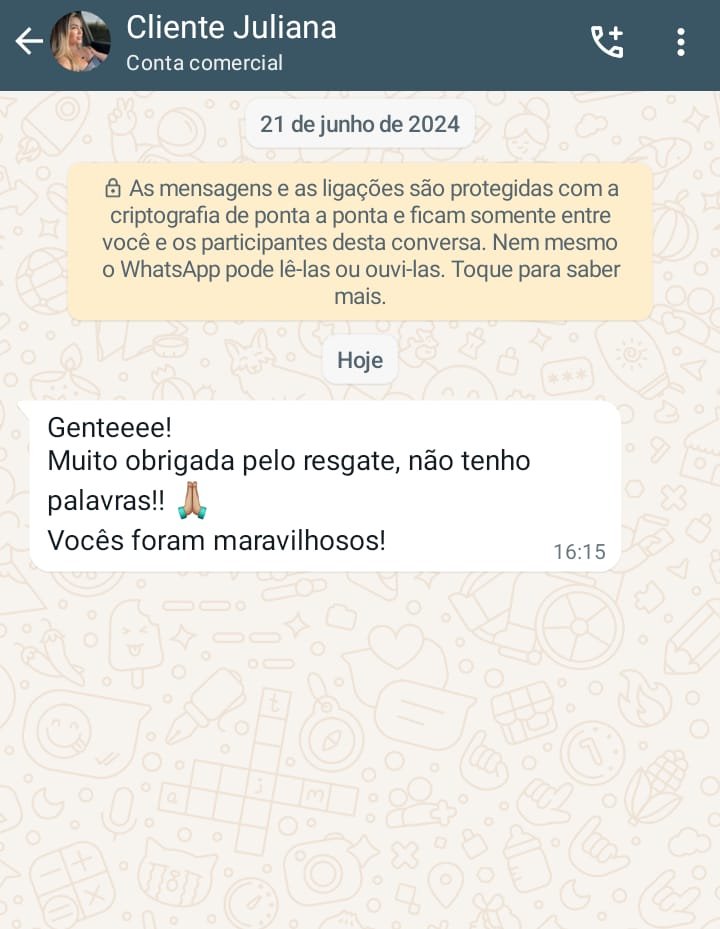The image size is (720, 929).
Task: Tap the yellow encryption notice banner
Action: [x=360, y=240]
